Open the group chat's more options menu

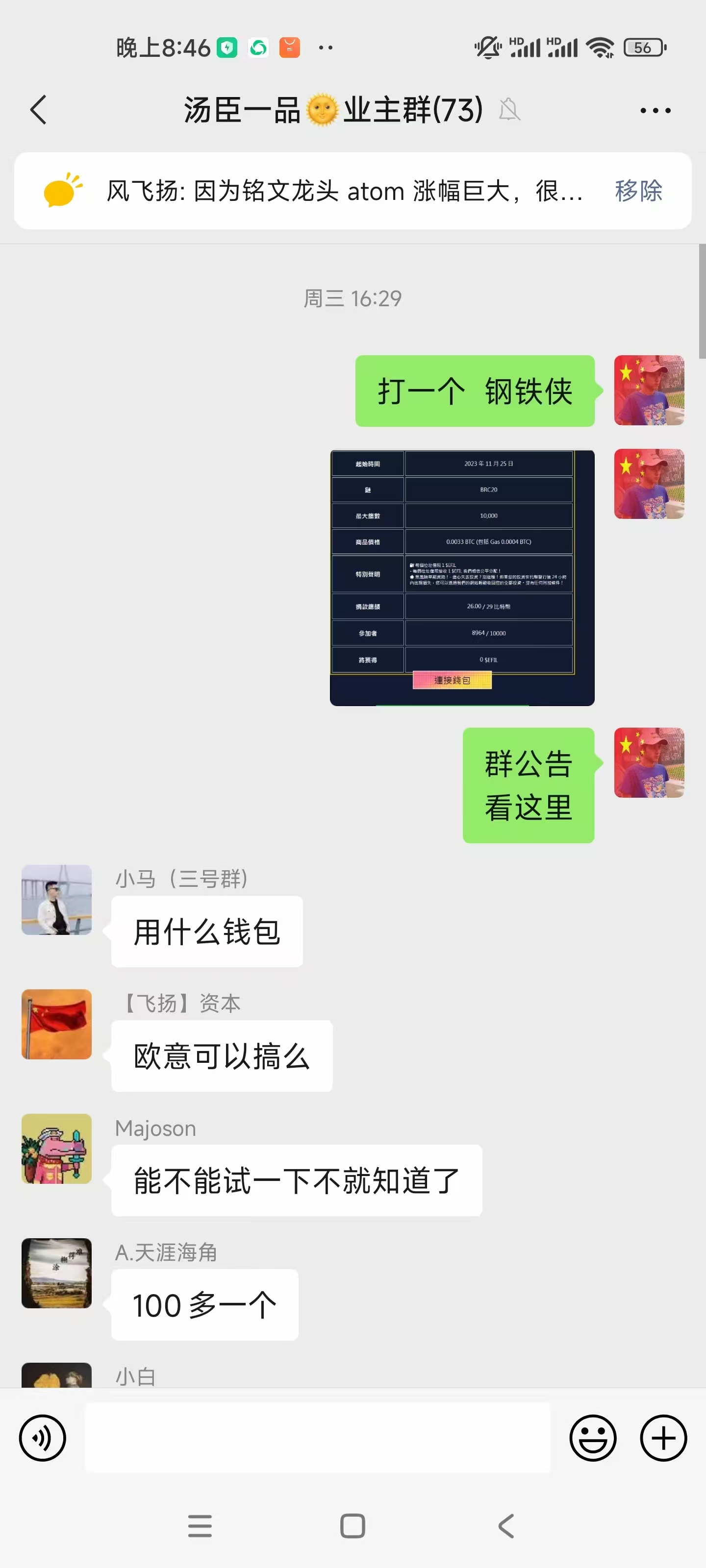[655, 110]
